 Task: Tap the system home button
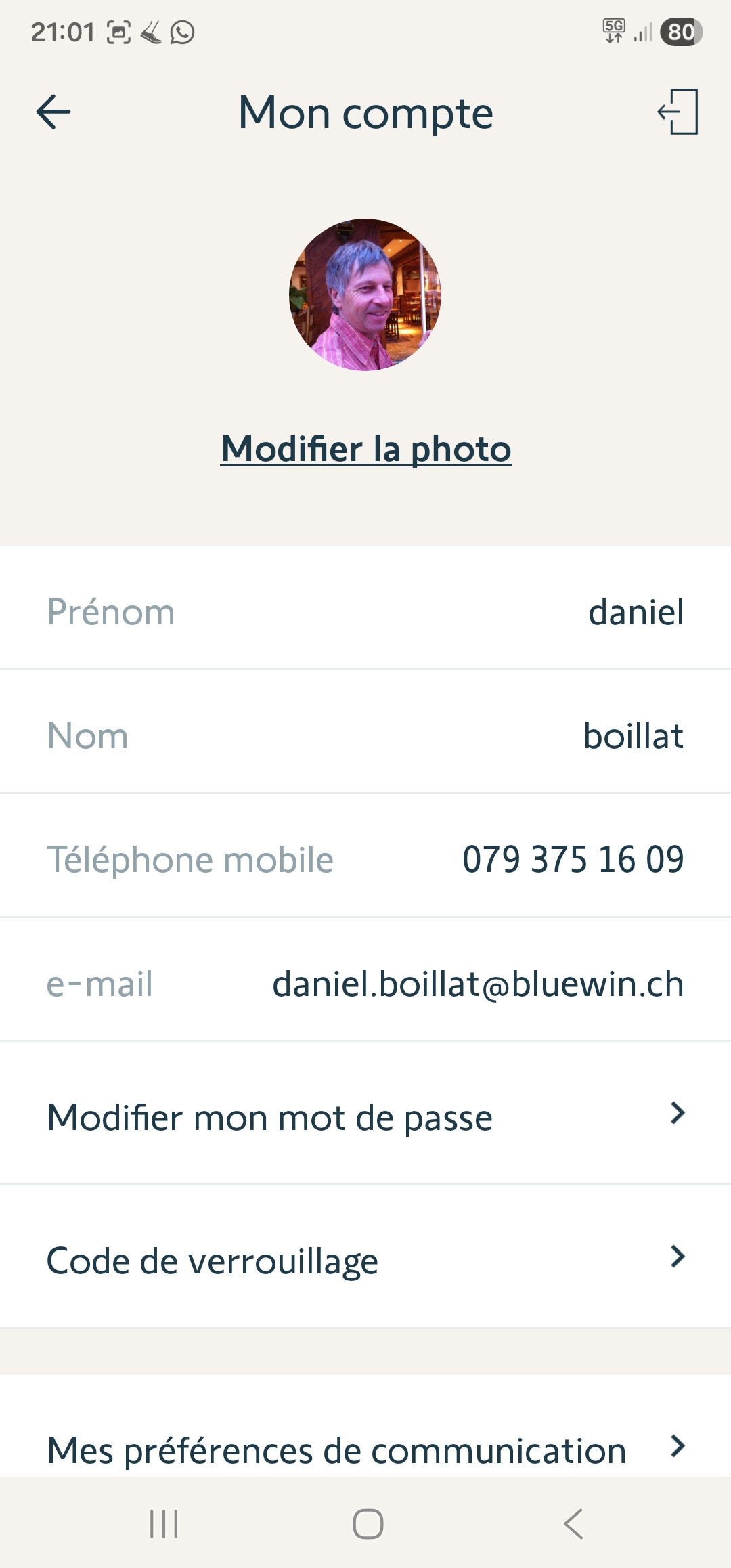click(368, 1525)
